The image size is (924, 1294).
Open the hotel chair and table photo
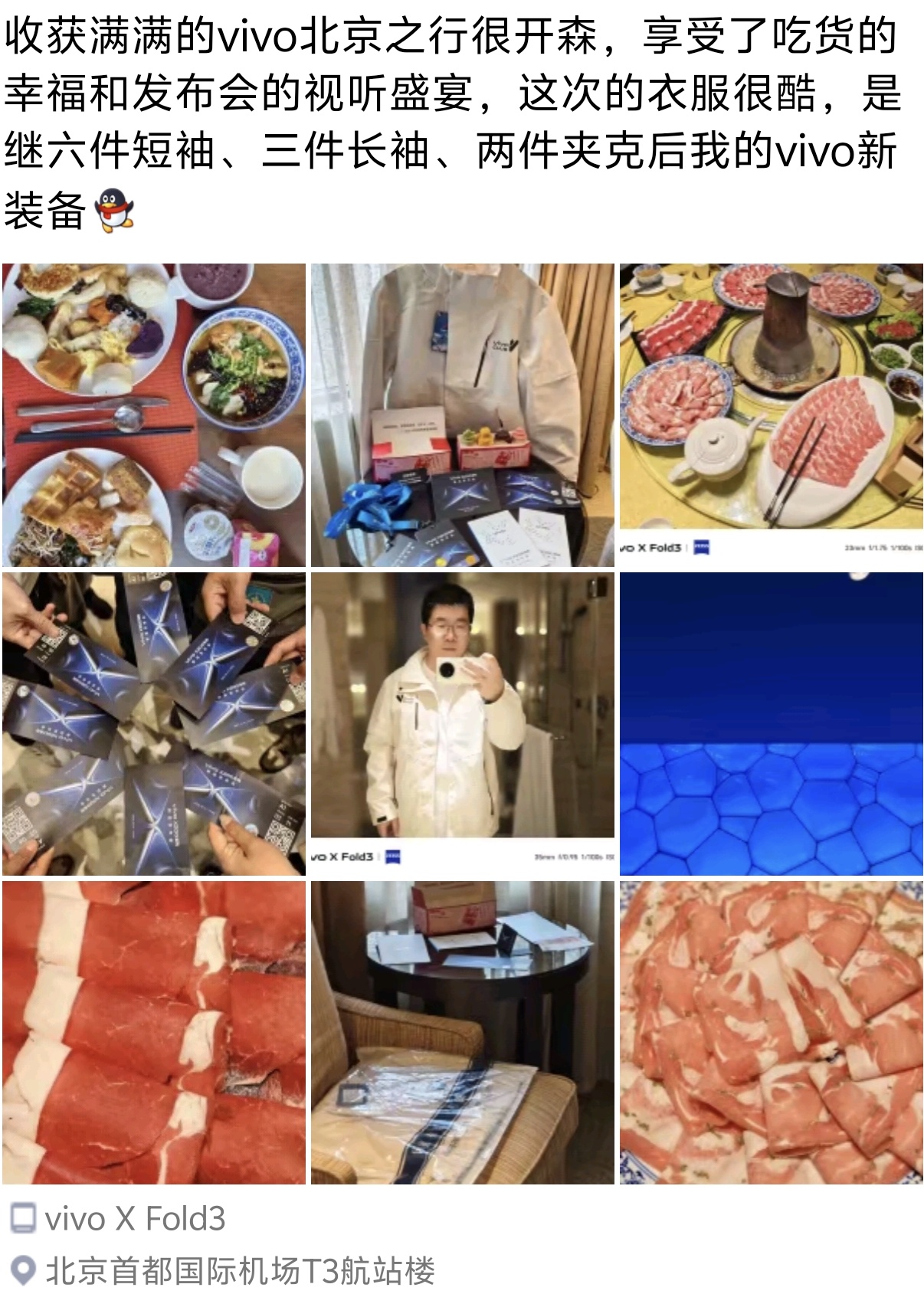click(462, 1032)
